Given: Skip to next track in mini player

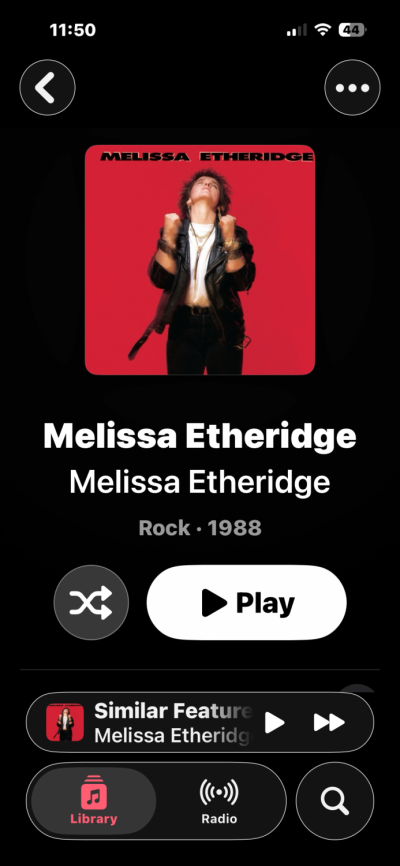Looking at the screenshot, I should click(329, 722).
